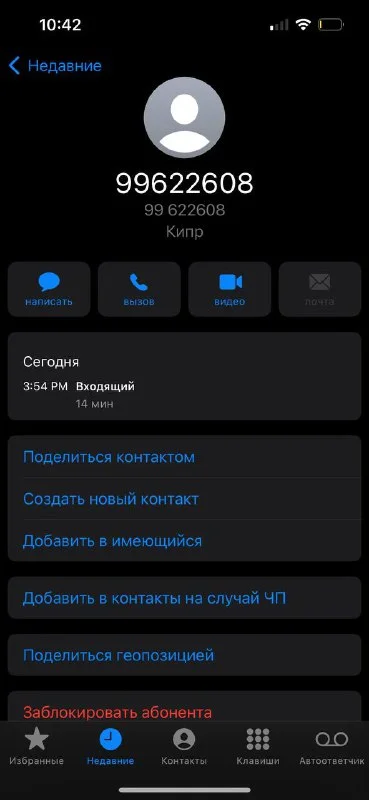Viewport: 369px width, 800px height.
Task: Tap Поделиться геопозицией
Action: pos(184,655)
